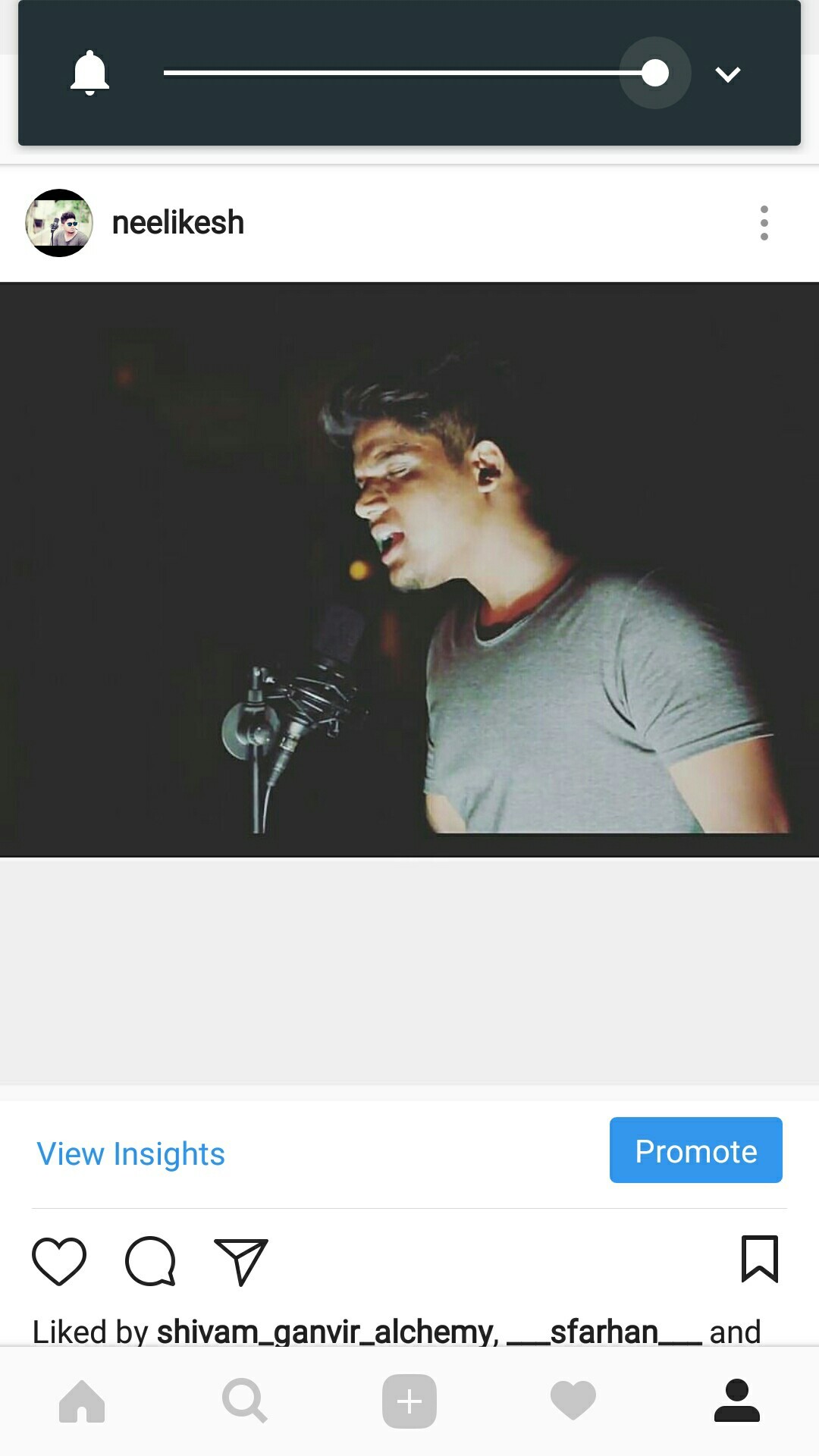Open View Insights for this post

click(130, 1153)
